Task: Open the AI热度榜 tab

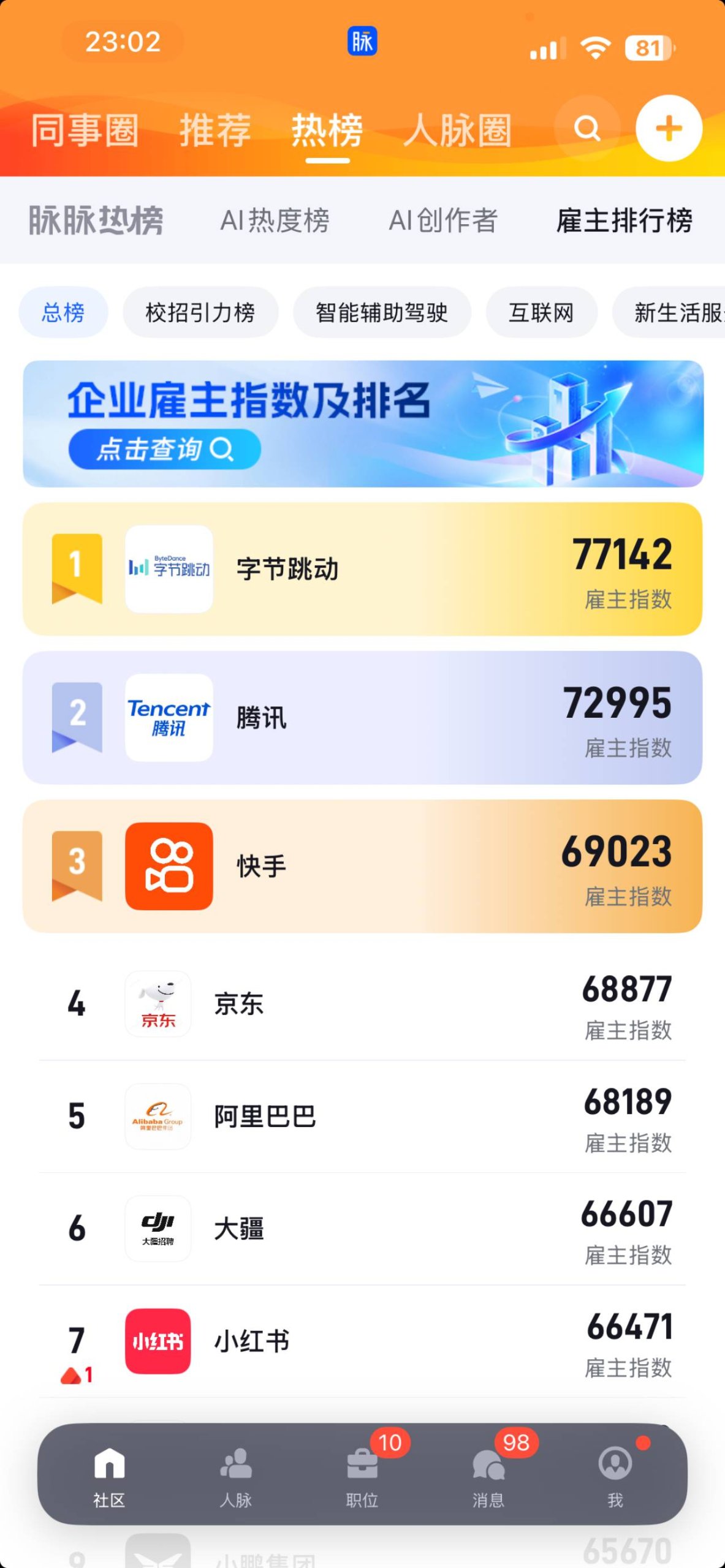Action: [275, 221]
